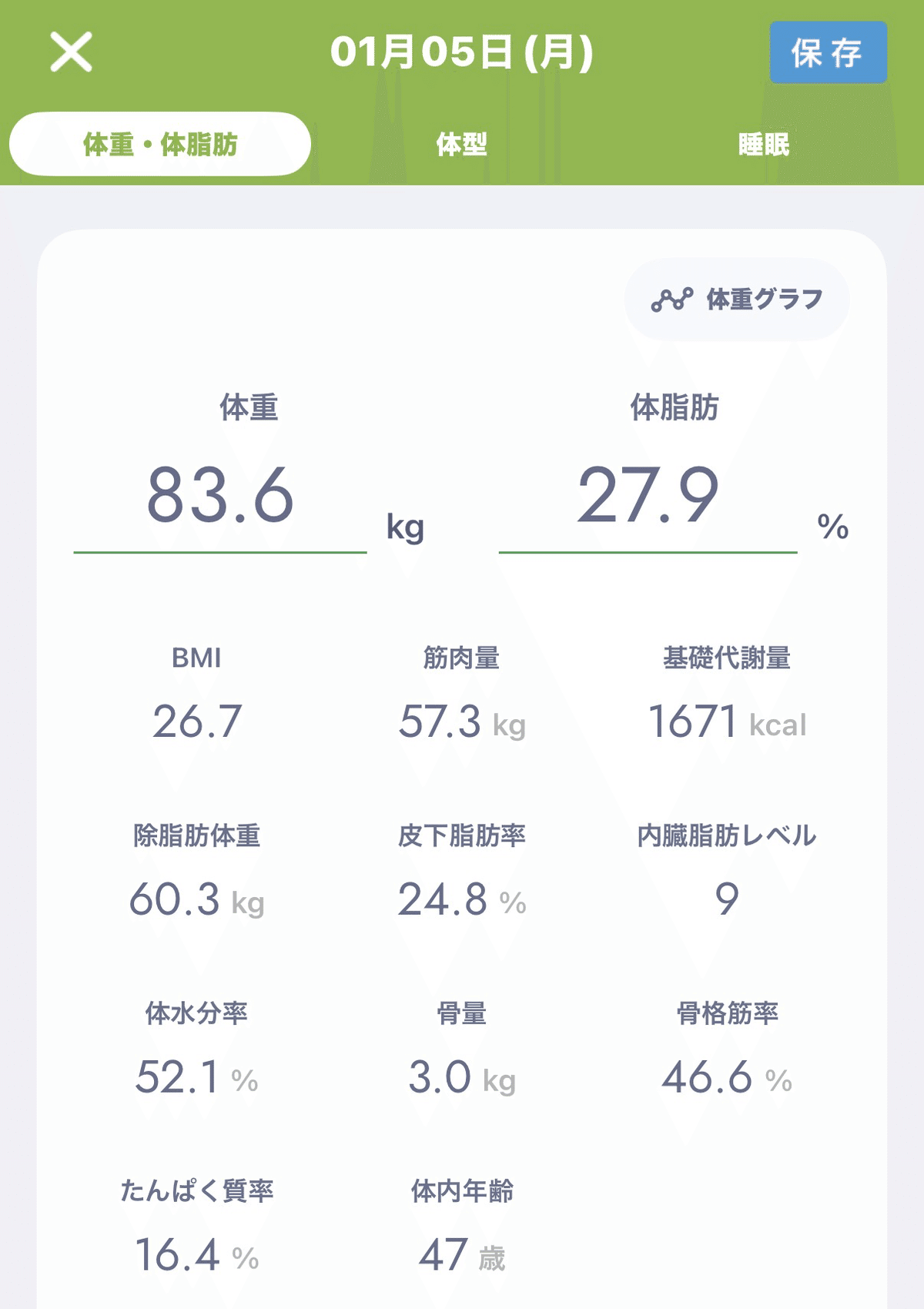Tap the 筋肉量 muscle mass value

pyautogui.click(x=443, y=720)
